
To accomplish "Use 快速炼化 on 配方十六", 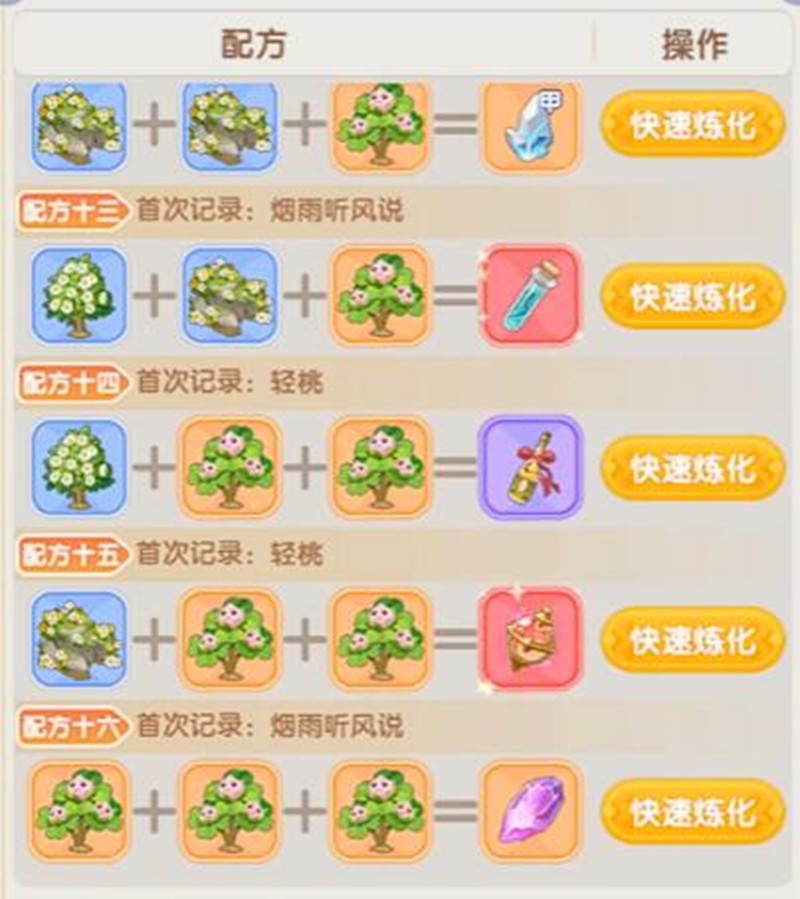I will [692, 811].
